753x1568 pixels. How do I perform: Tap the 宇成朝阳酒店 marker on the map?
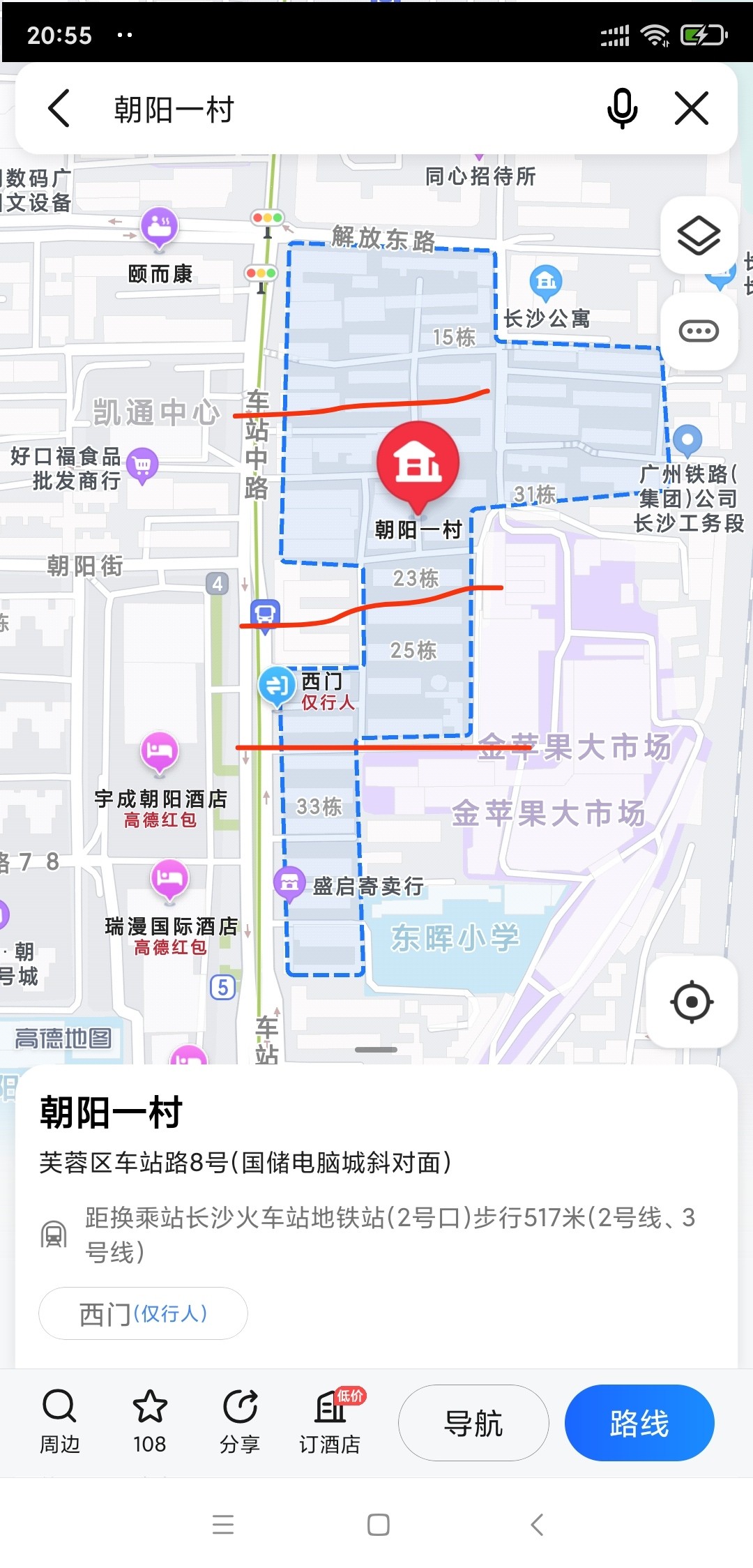click(160, 752)
